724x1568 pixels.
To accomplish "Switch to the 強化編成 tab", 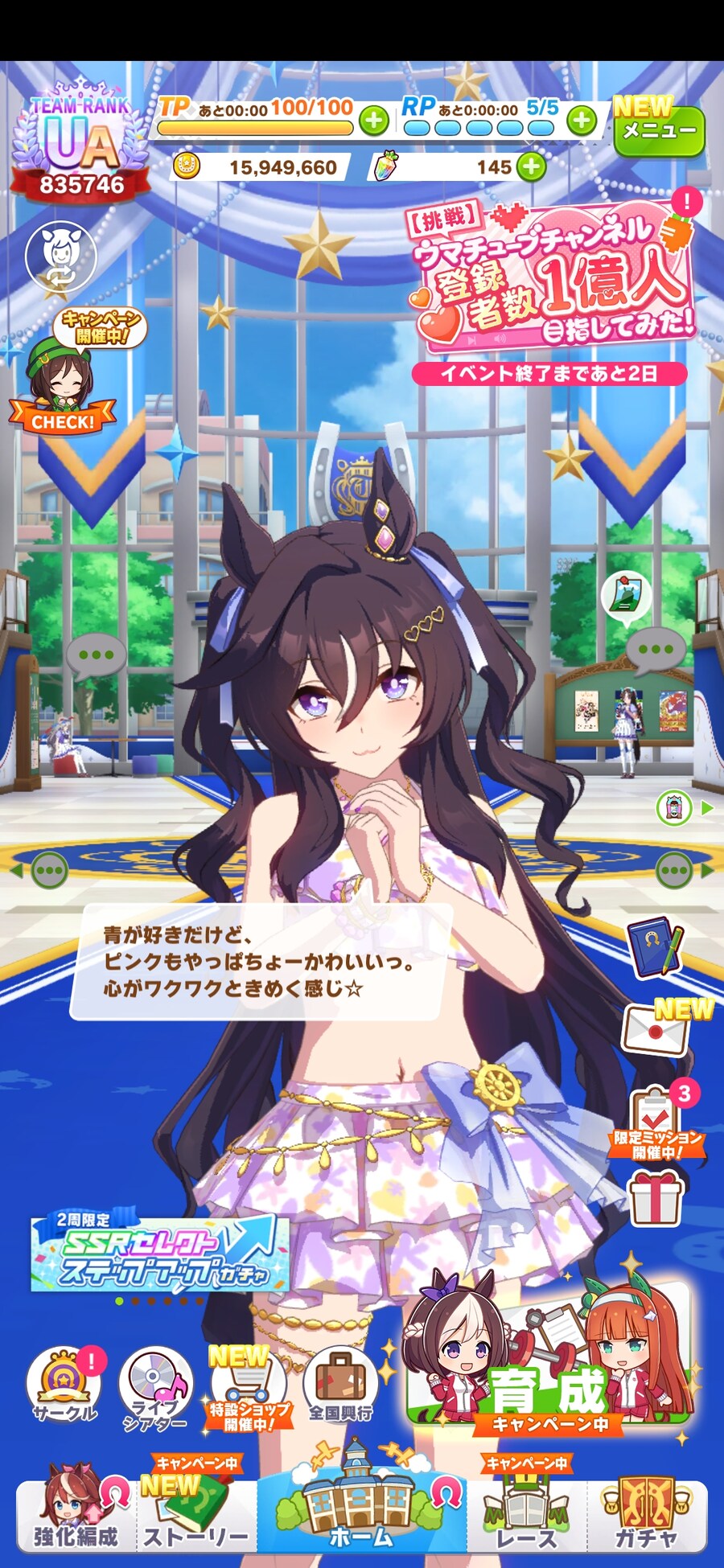I will (76, 1516).
